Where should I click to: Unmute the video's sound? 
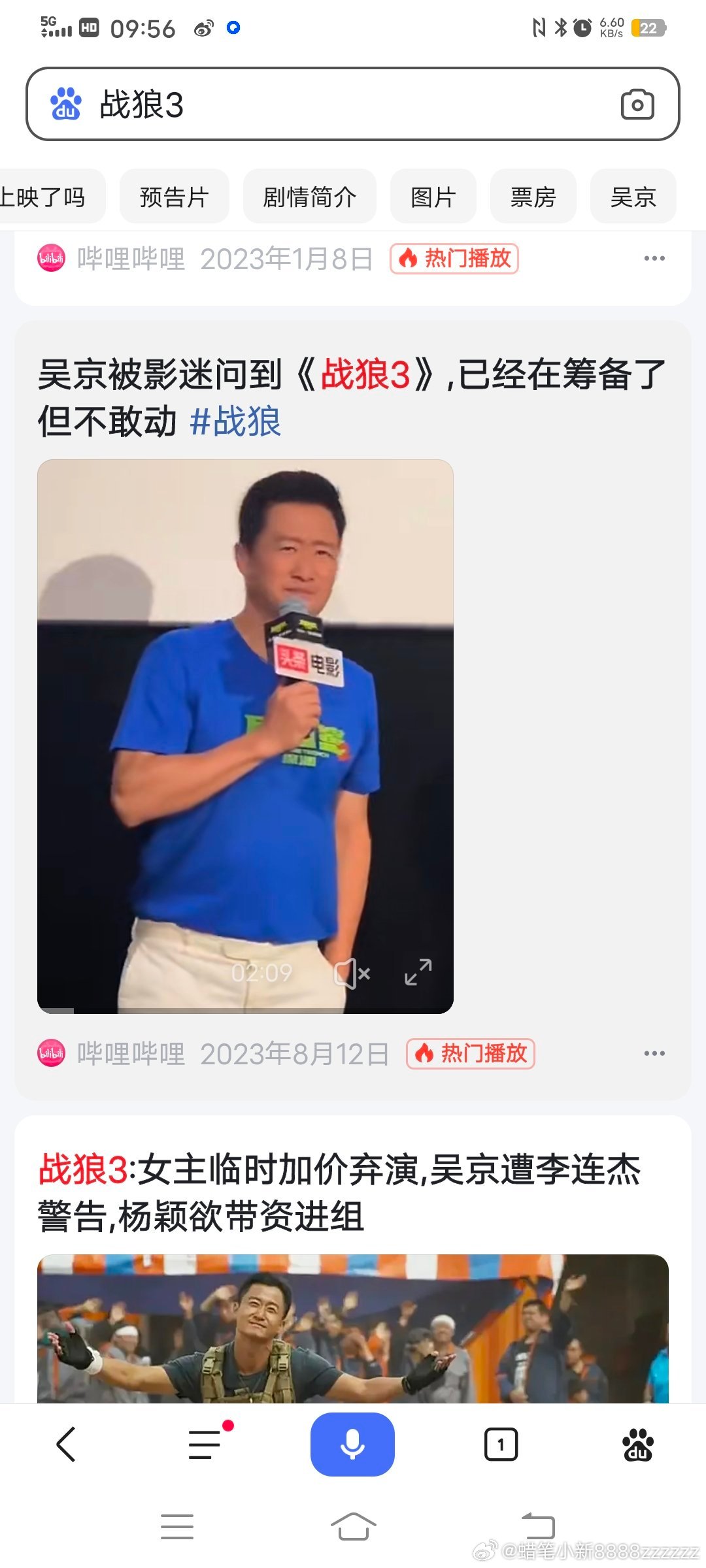click(x=352, y=973)
